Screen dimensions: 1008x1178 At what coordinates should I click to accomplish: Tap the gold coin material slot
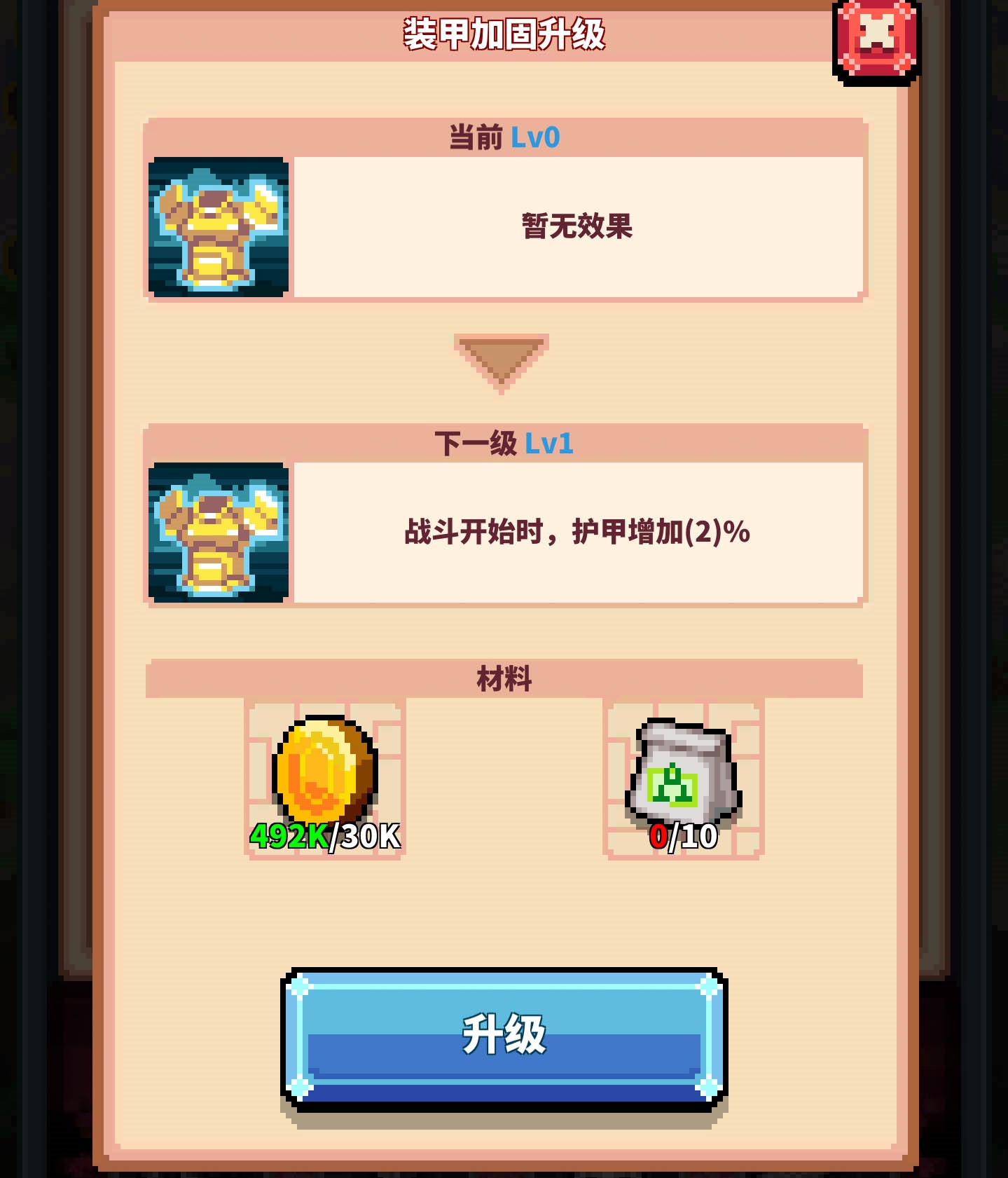click(x=325, y=776)
